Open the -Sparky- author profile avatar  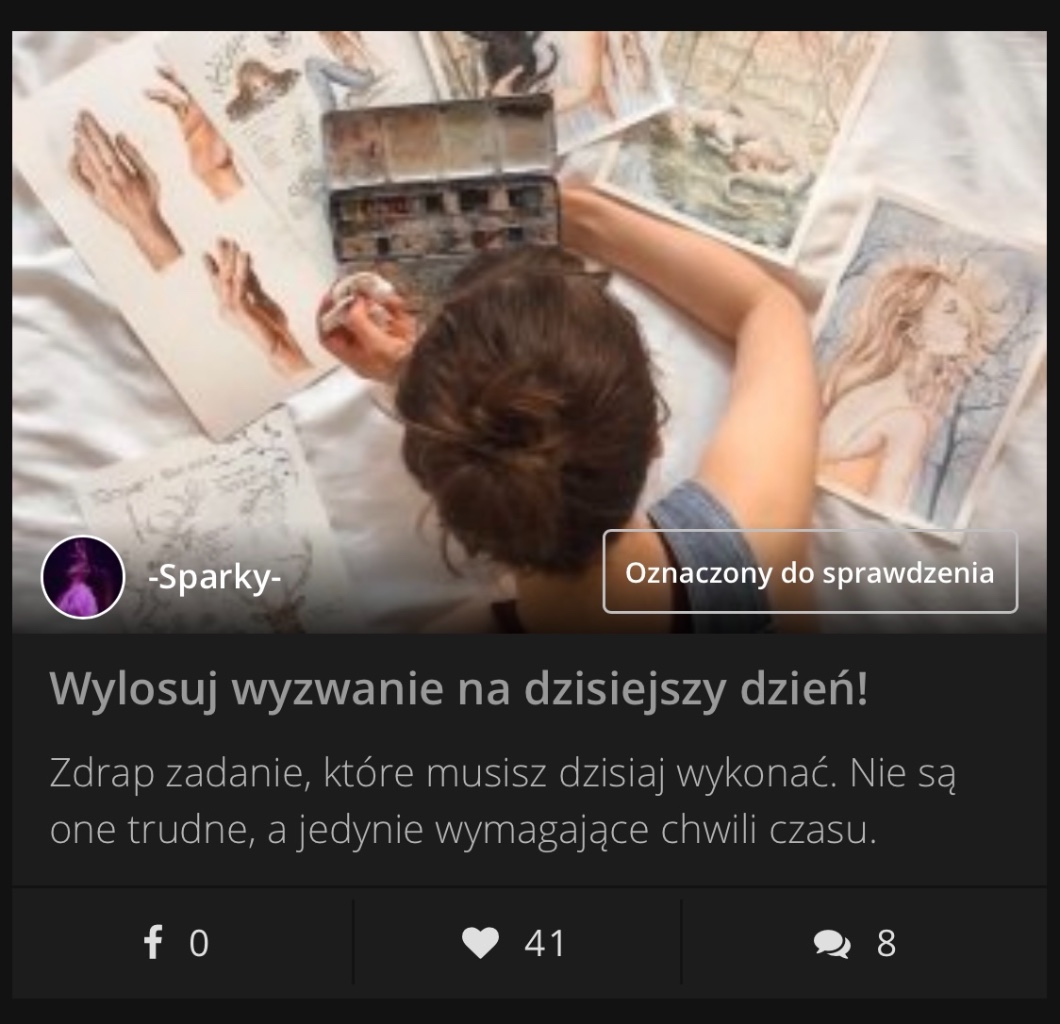tap(83, 577)
